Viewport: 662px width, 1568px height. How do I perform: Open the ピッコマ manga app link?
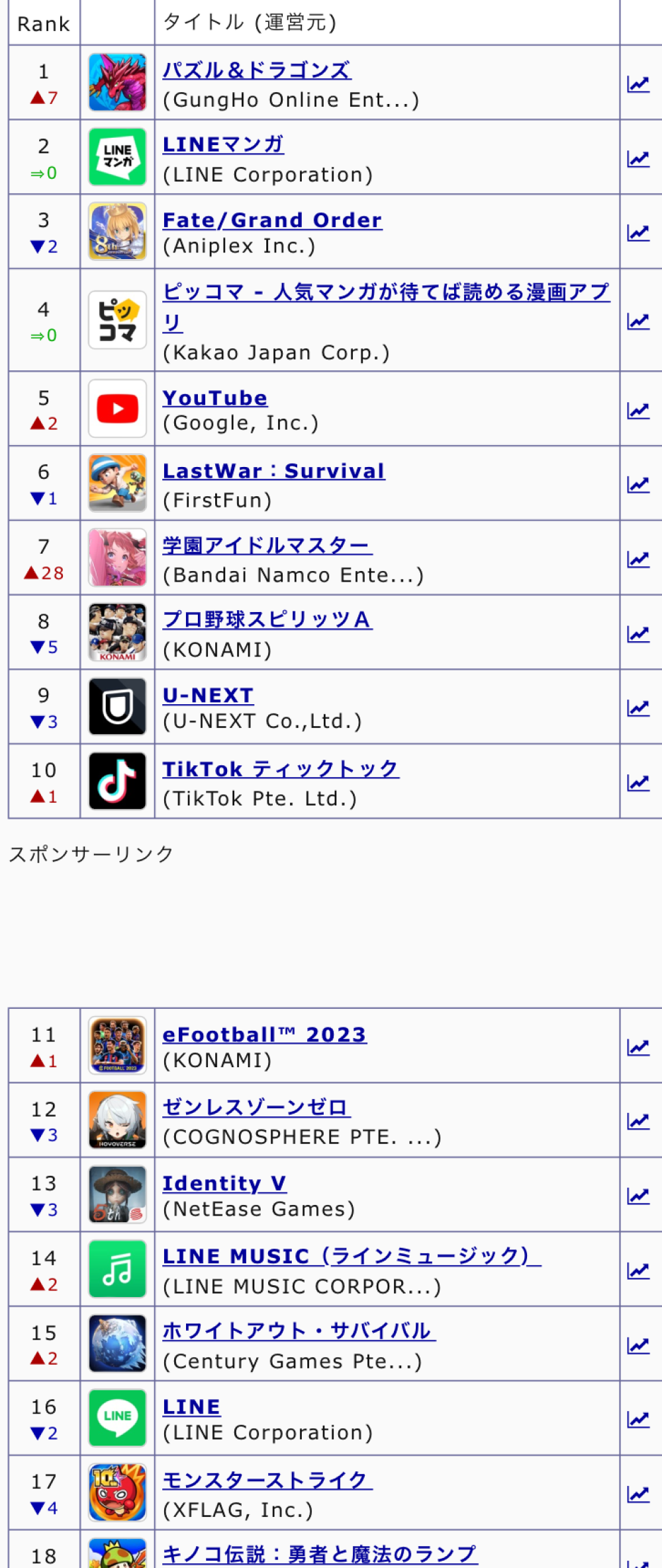(x=386, y=292)
